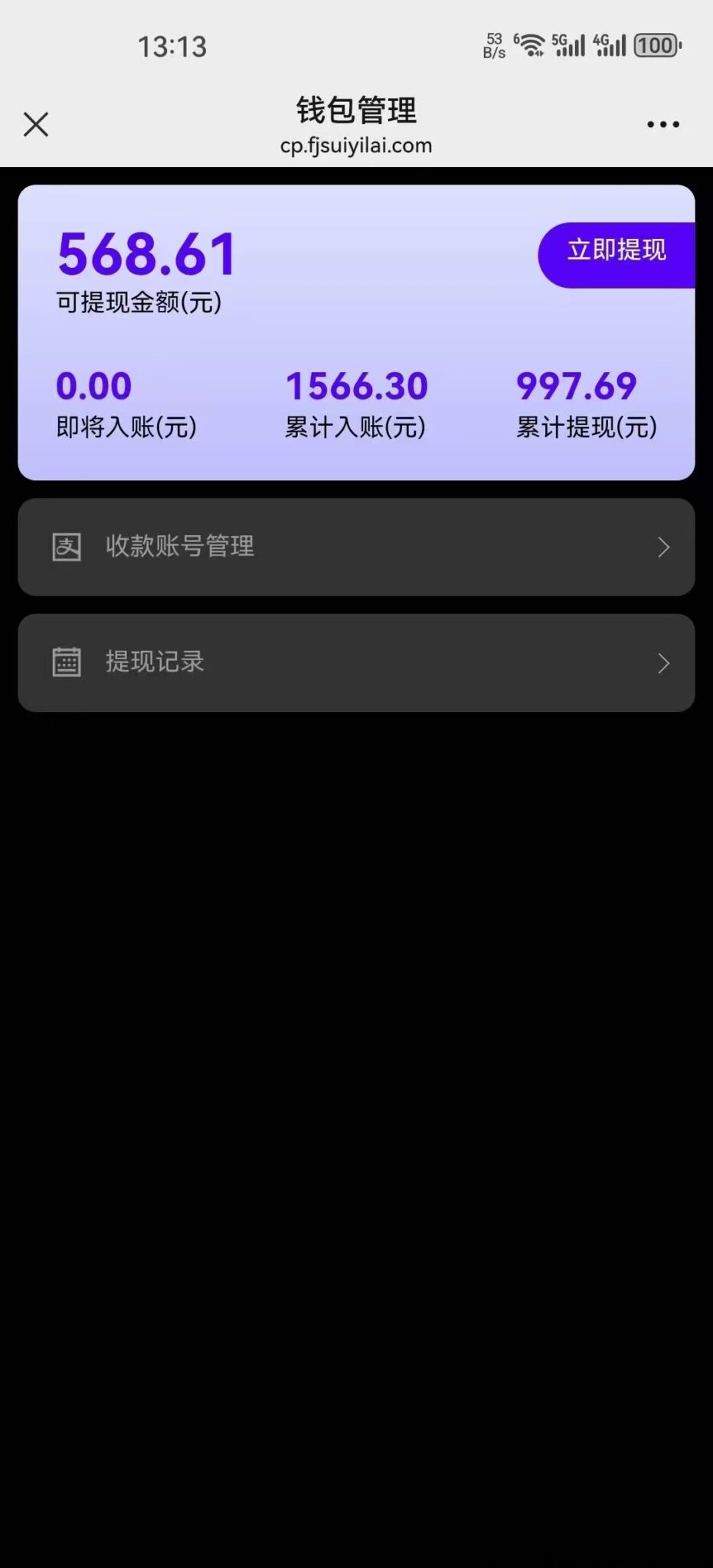Close the wallet management page

coord(36,124)
